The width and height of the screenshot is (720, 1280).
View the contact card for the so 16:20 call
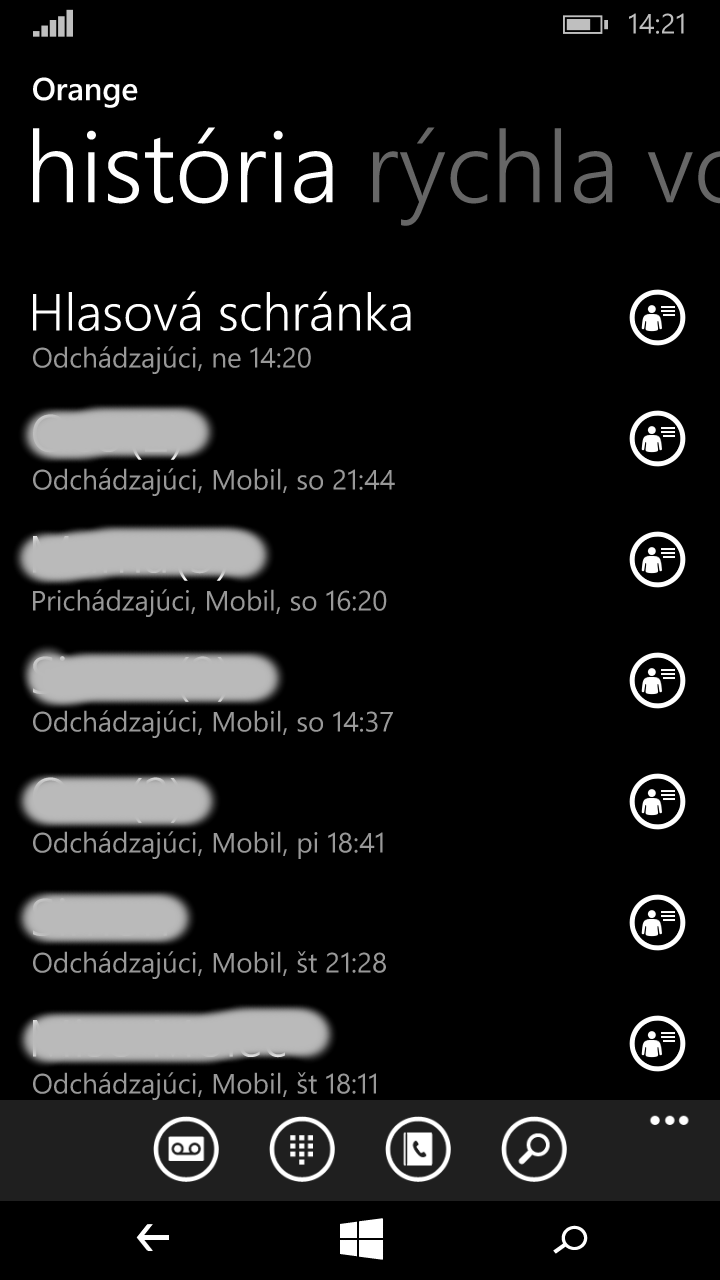(657, 559)
